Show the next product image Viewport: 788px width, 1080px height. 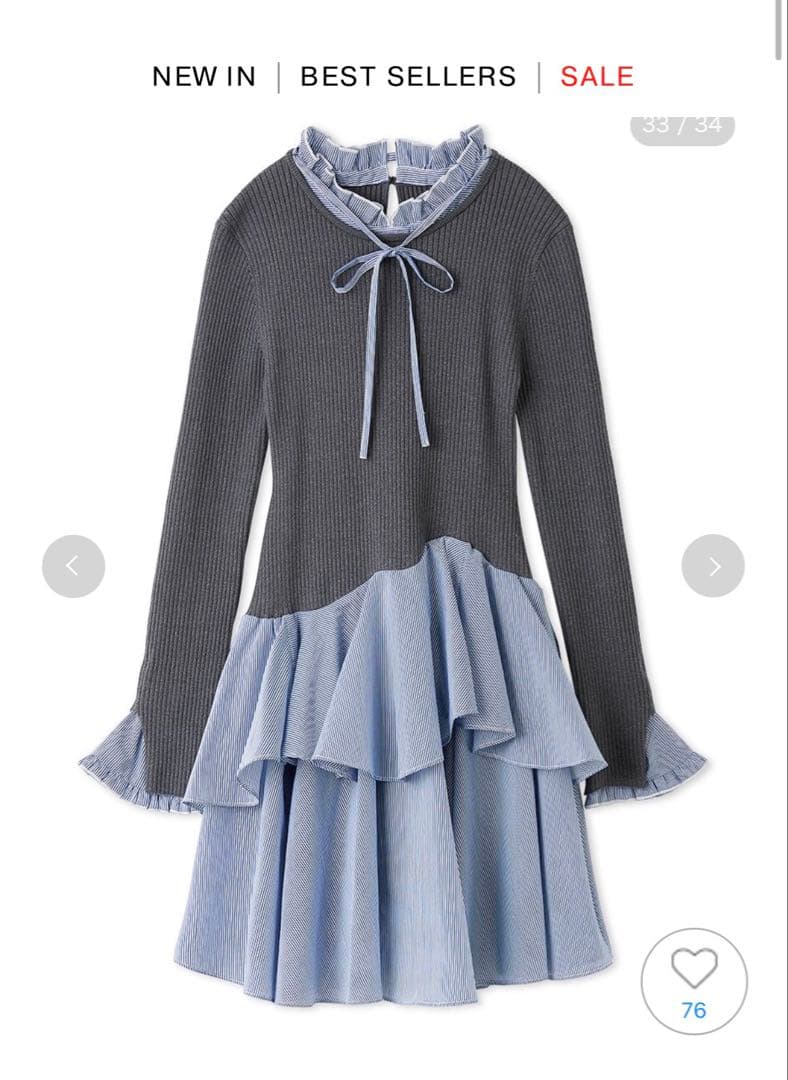point(713,566)
